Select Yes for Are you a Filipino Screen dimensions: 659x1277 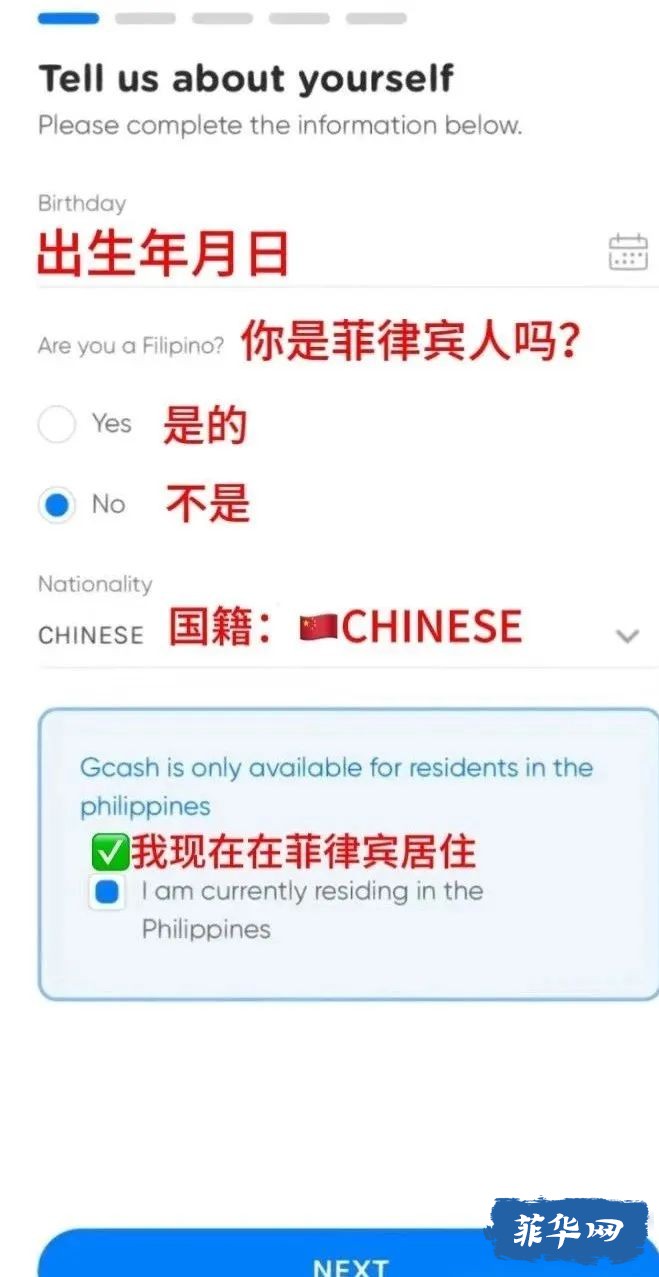click(57, 425)
